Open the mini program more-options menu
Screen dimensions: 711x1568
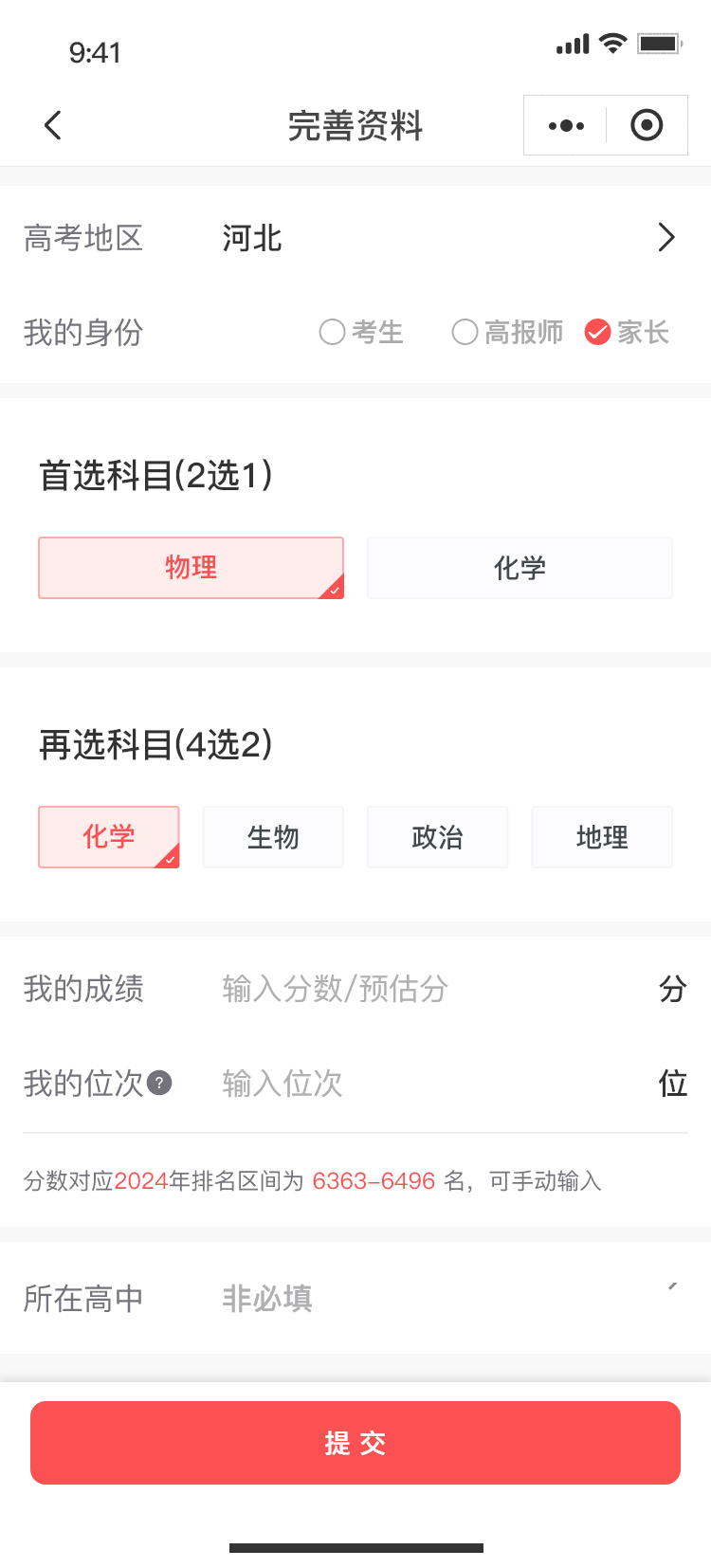point(566,125)
